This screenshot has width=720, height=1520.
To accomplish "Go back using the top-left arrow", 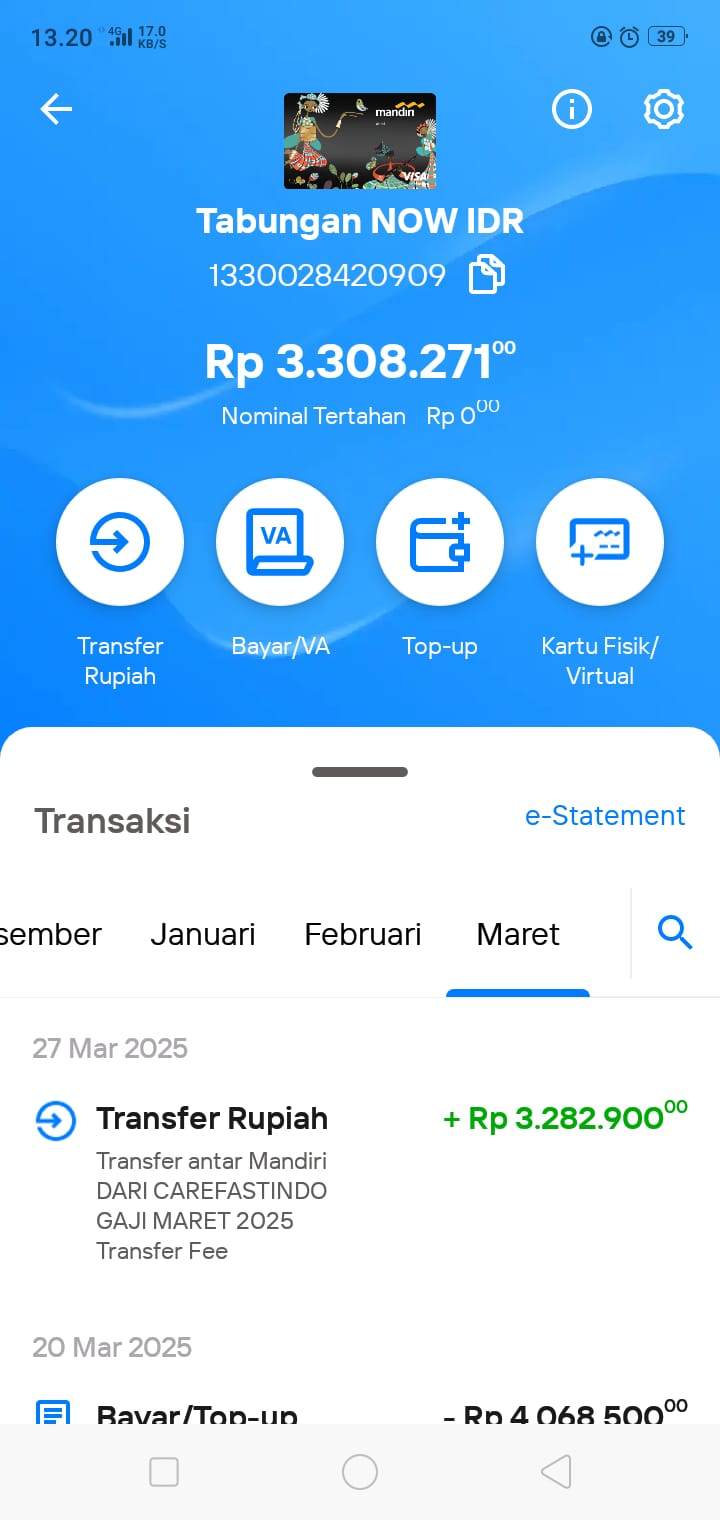I will [56, 109].
